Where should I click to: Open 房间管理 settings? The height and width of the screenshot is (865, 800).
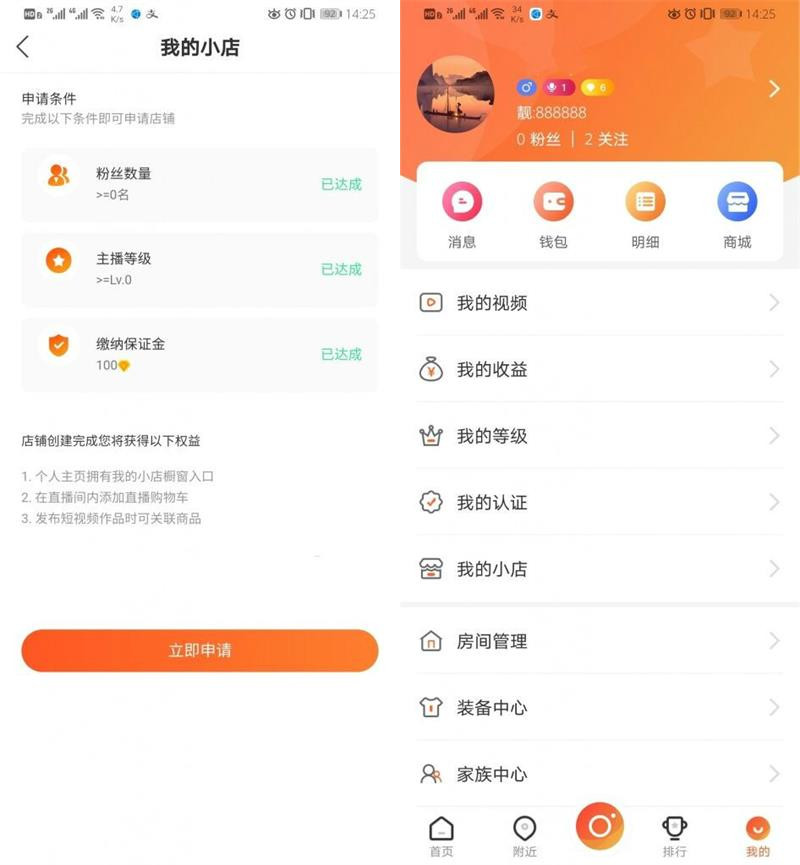click(598, 641)
